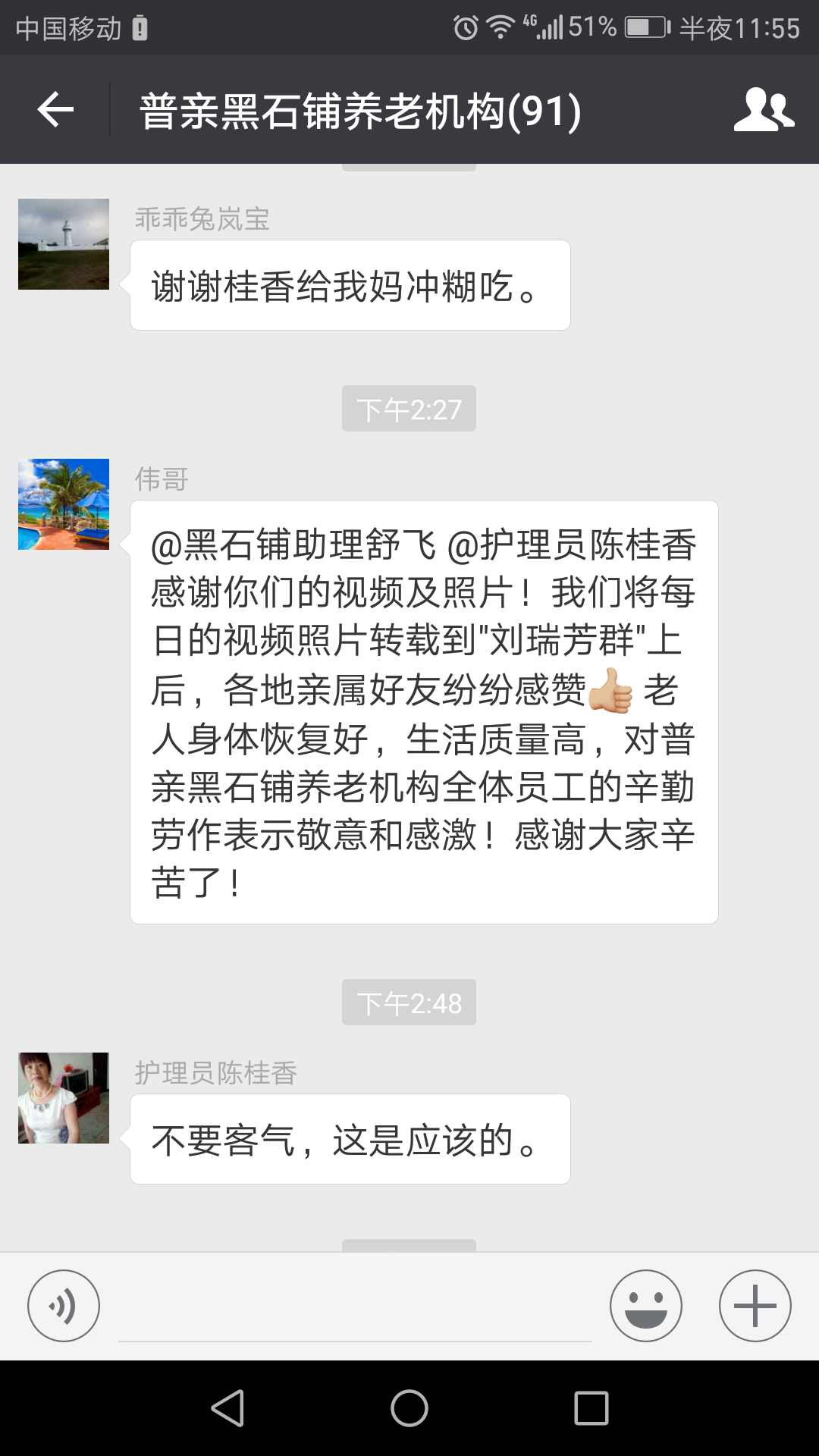Open 伟哥's profile avatar
This screenshot has width=819, height=1456.
click(x=64, y=504)
